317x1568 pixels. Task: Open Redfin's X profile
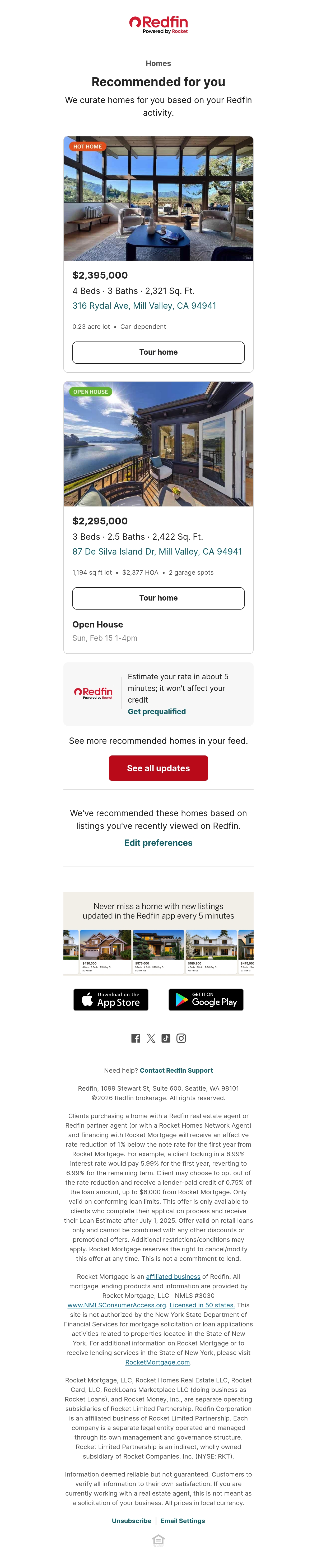(x=151, y=1039)
